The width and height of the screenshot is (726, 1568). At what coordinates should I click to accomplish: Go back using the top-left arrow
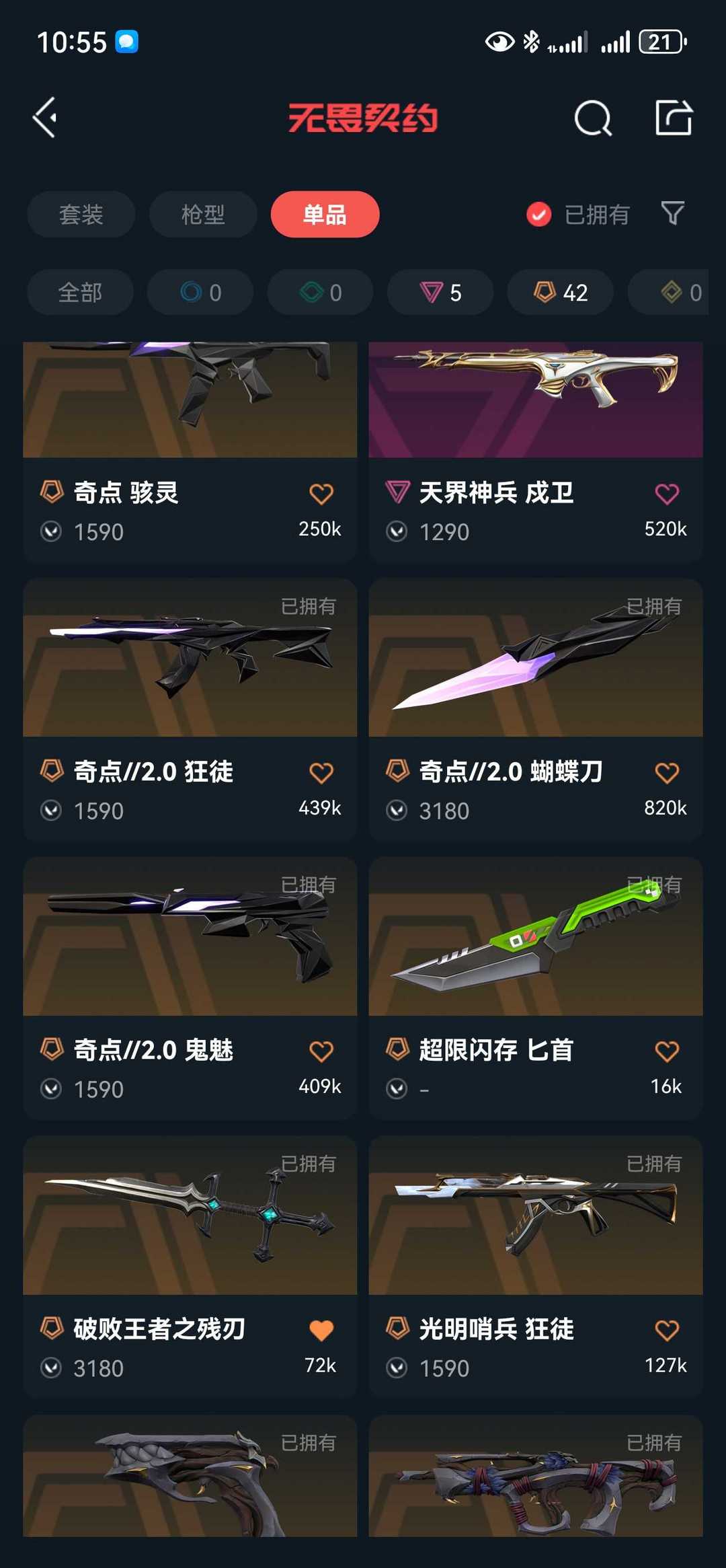click(x=44, y=118)
